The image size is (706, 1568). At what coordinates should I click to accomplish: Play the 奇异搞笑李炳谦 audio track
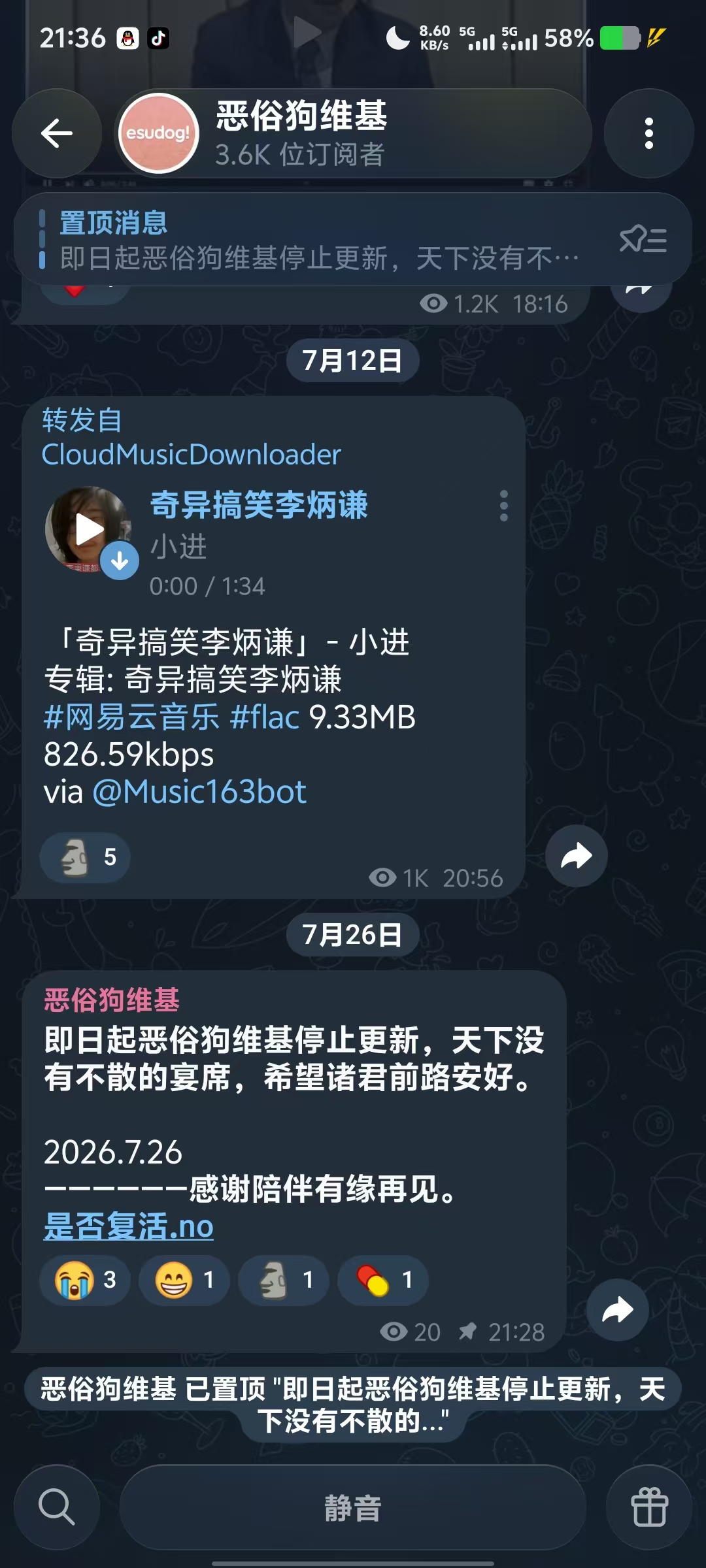tap(88, 529)
